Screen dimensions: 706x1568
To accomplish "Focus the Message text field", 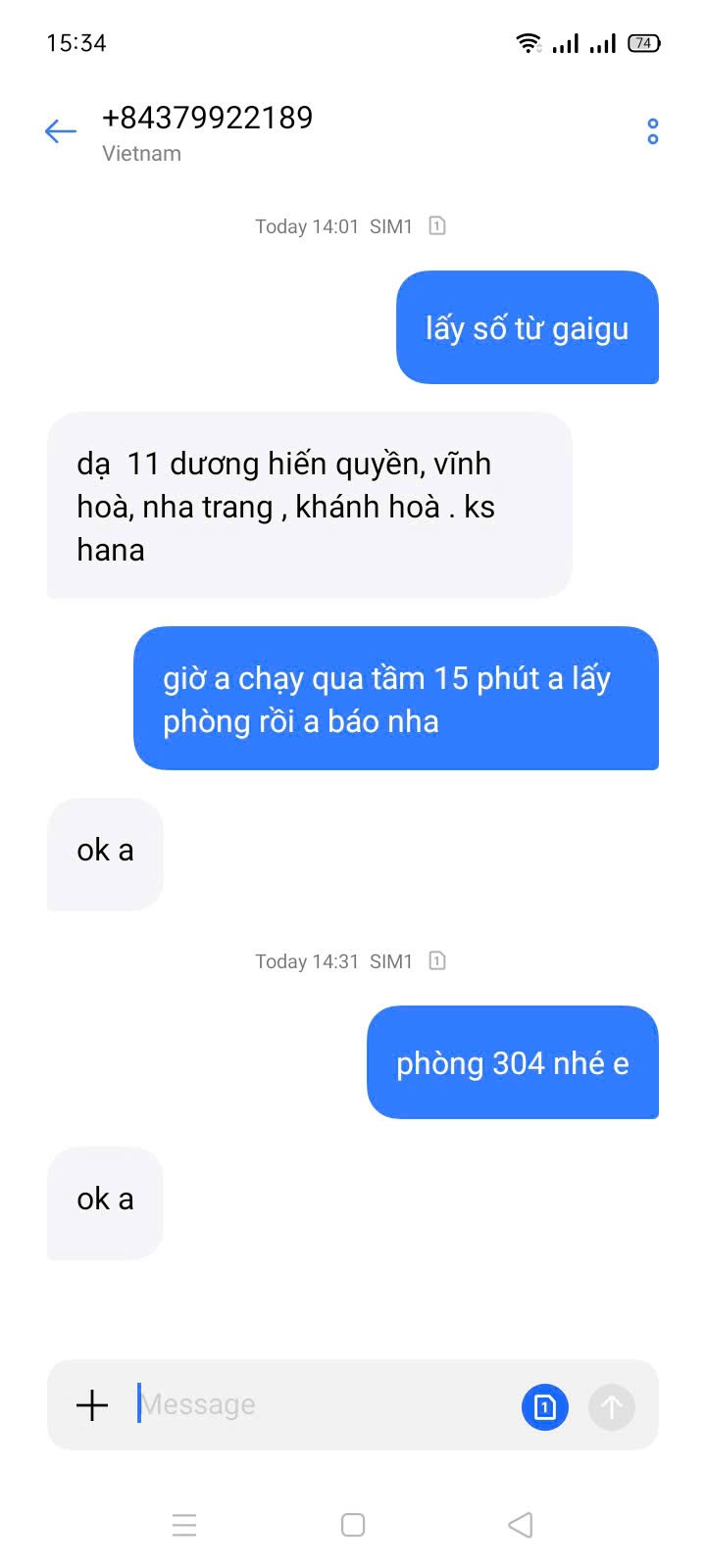I will (324, 1405).
